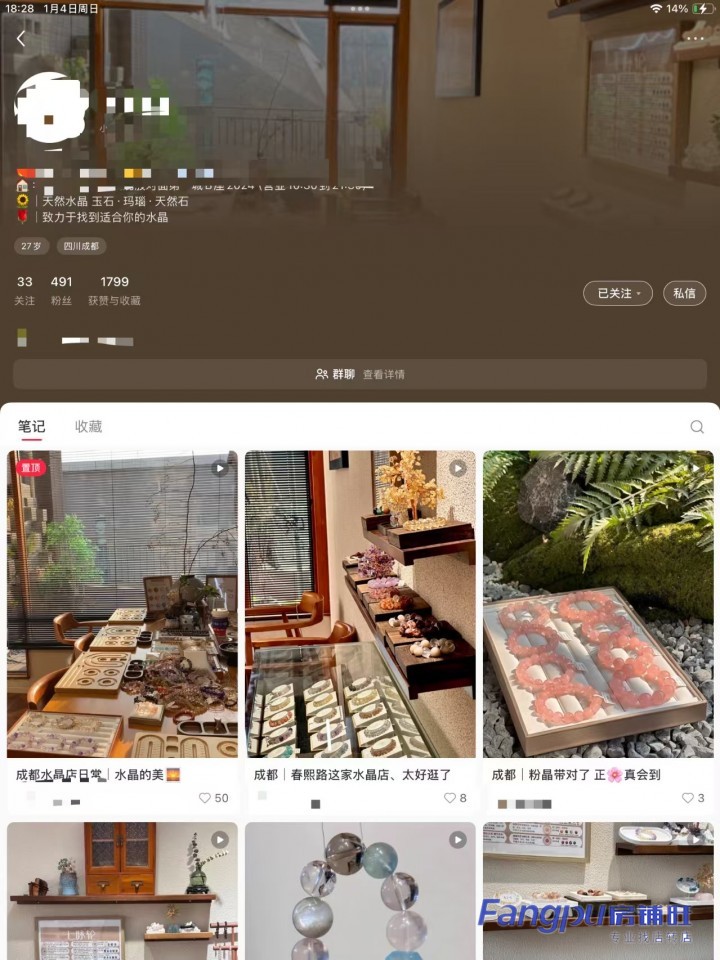Switch to the 收藏 tab
This screenshot has width=720, height=960.
(x=89, y=427)
